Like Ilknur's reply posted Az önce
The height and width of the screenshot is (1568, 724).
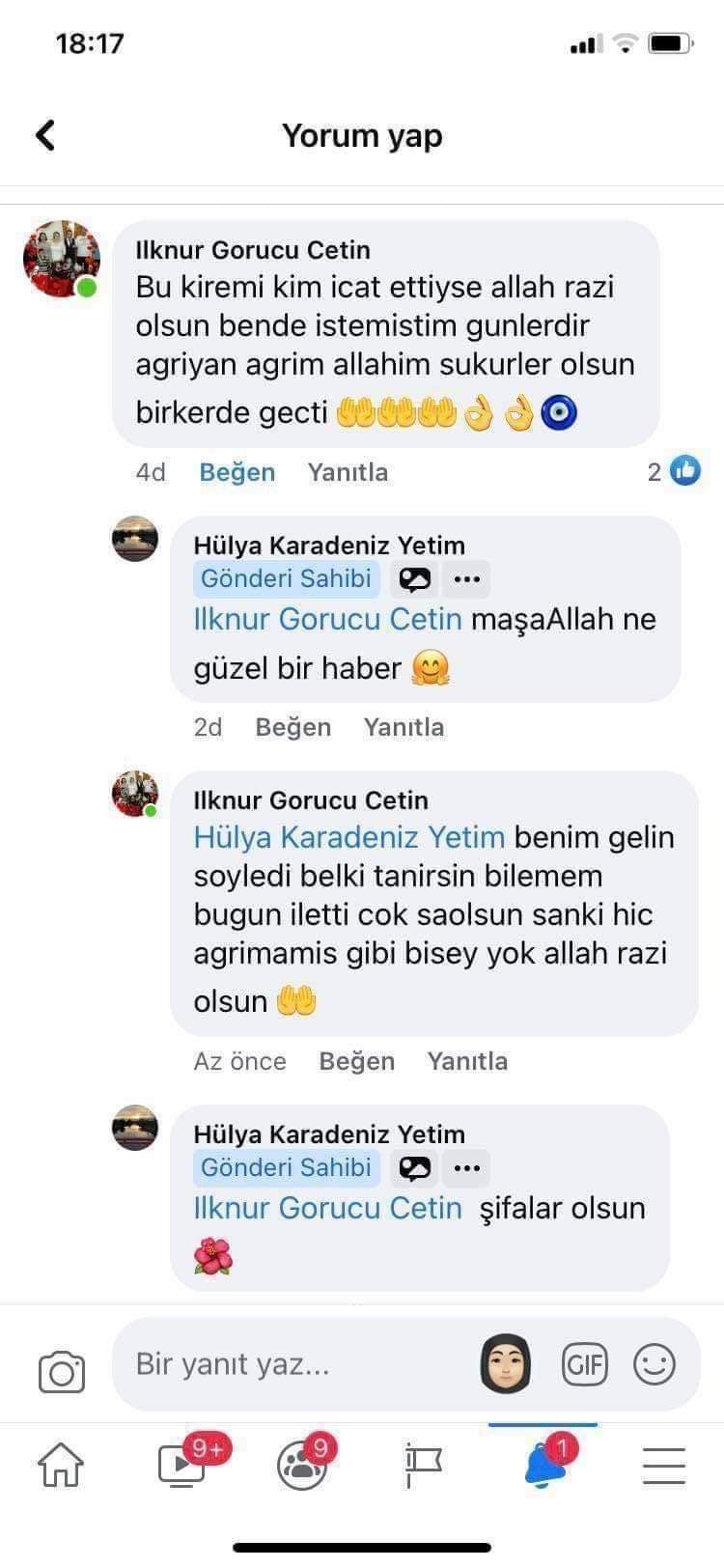point(356,1061)
